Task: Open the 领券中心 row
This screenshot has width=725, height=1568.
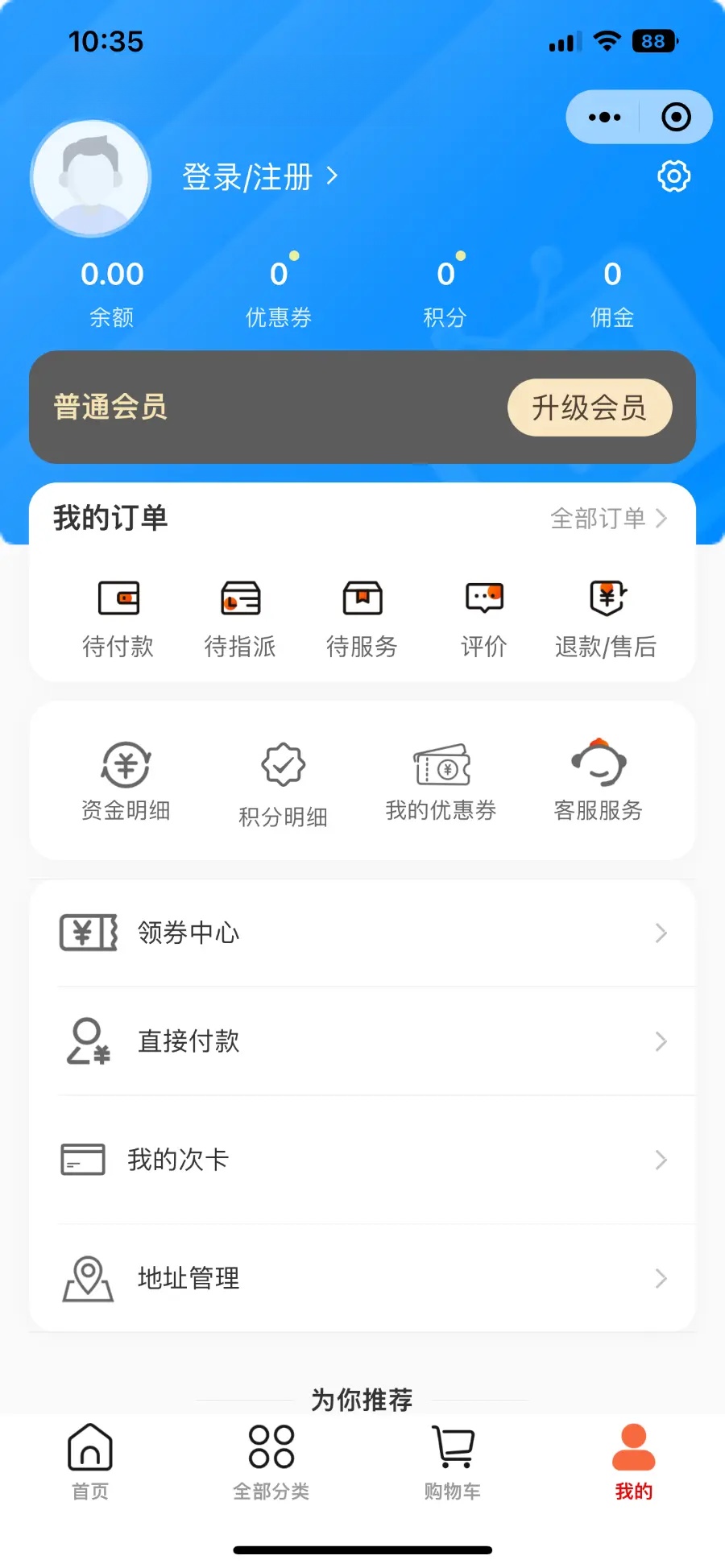Action: pos(362,933)
